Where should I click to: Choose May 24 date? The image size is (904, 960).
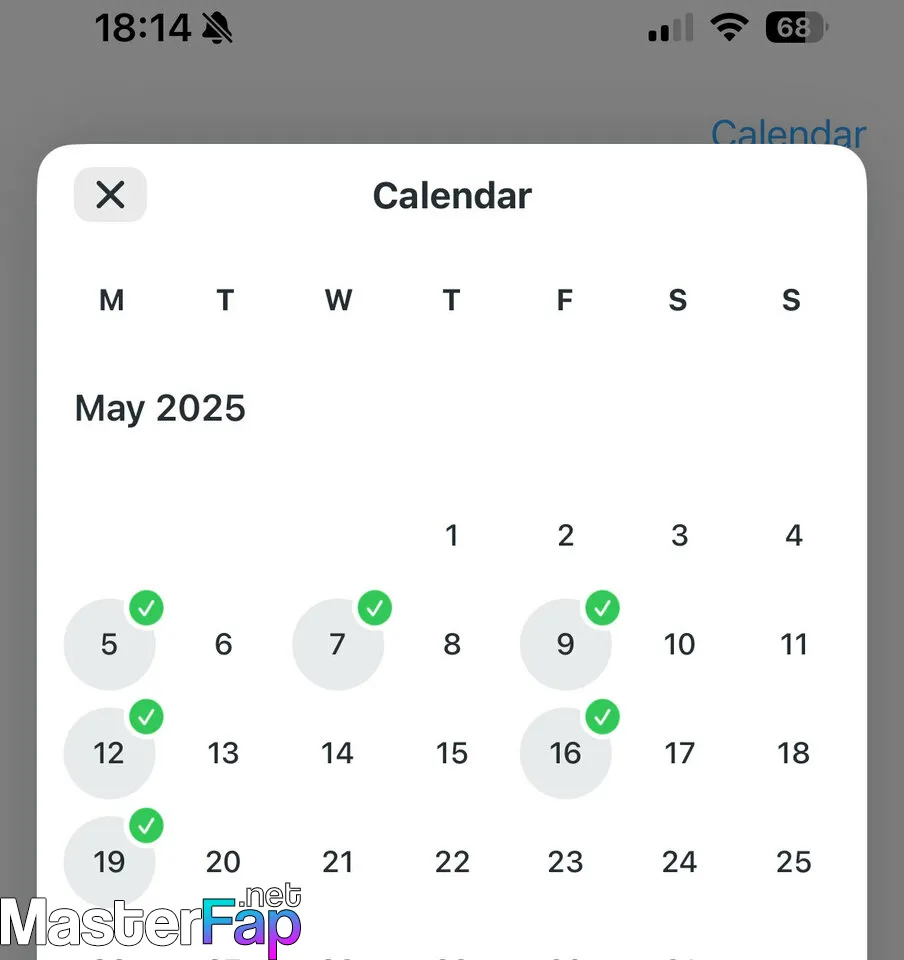(x=679, y=861)
